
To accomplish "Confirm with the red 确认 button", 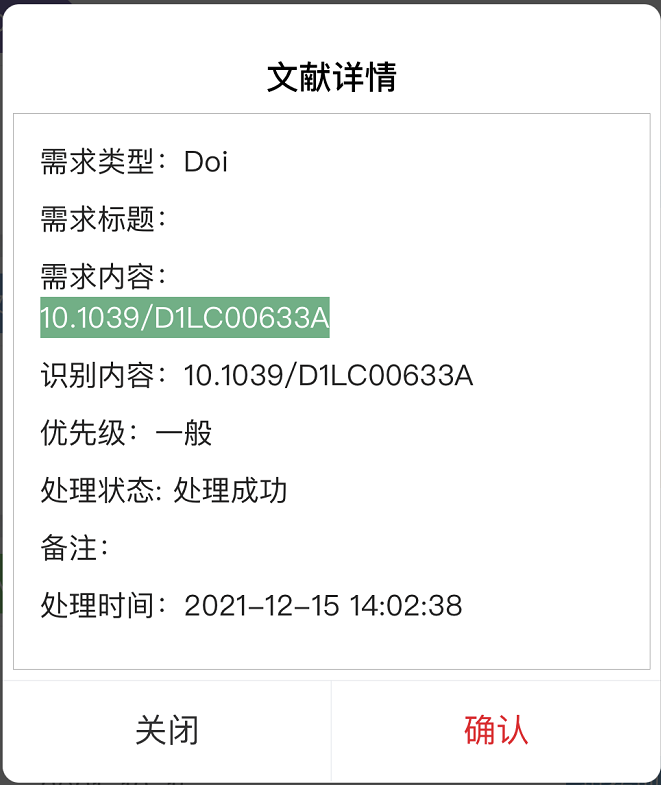I will pyautogui.click(x=496, y=730).
